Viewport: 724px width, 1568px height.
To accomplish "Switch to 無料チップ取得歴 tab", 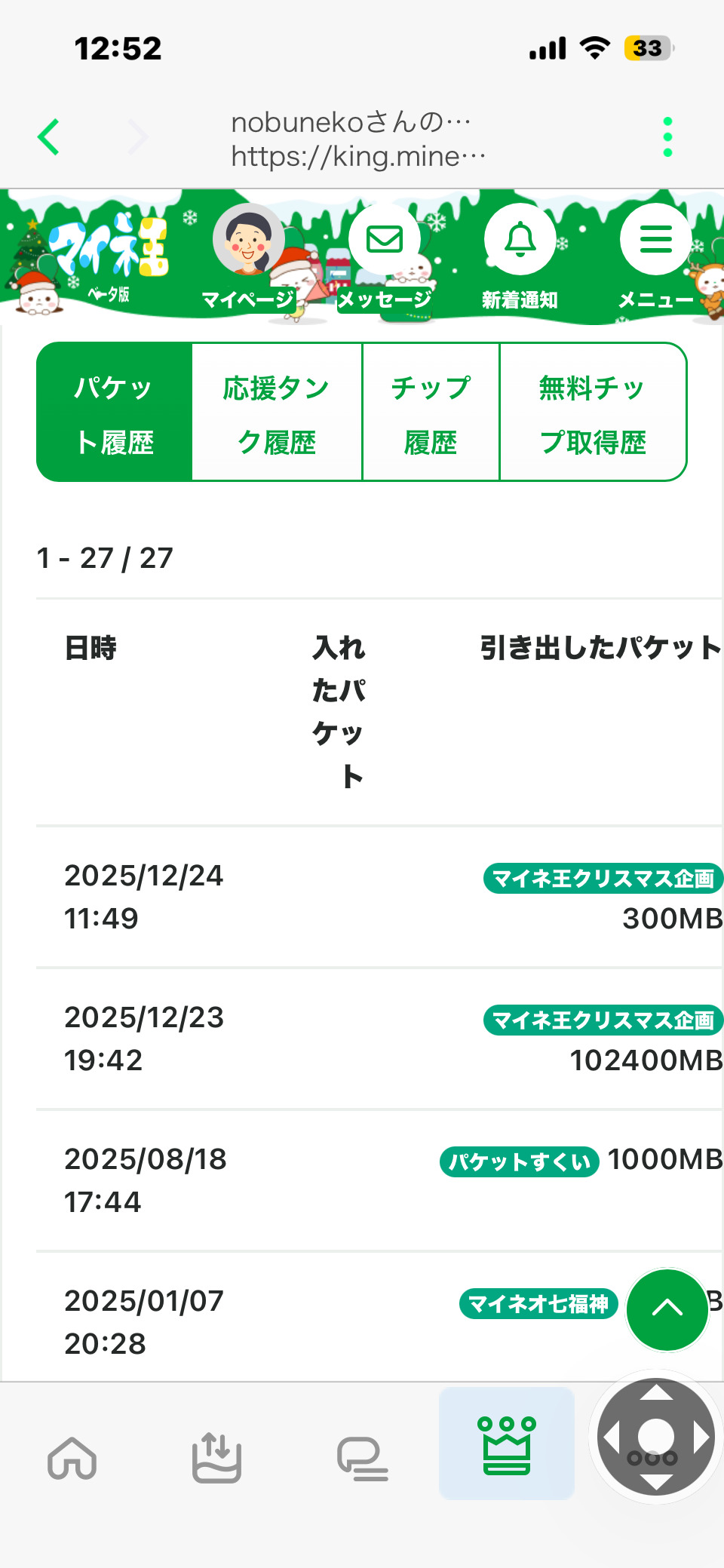I will 593,413.
